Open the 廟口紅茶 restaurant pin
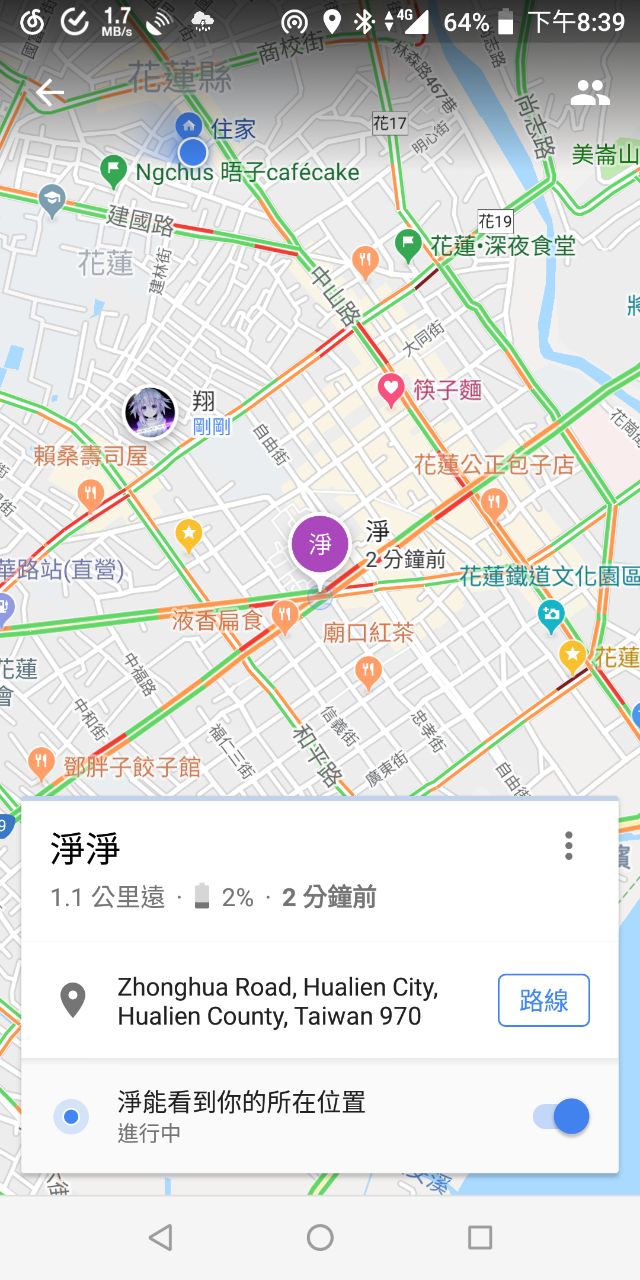The image size is (640, 1280). click(368, 671)
